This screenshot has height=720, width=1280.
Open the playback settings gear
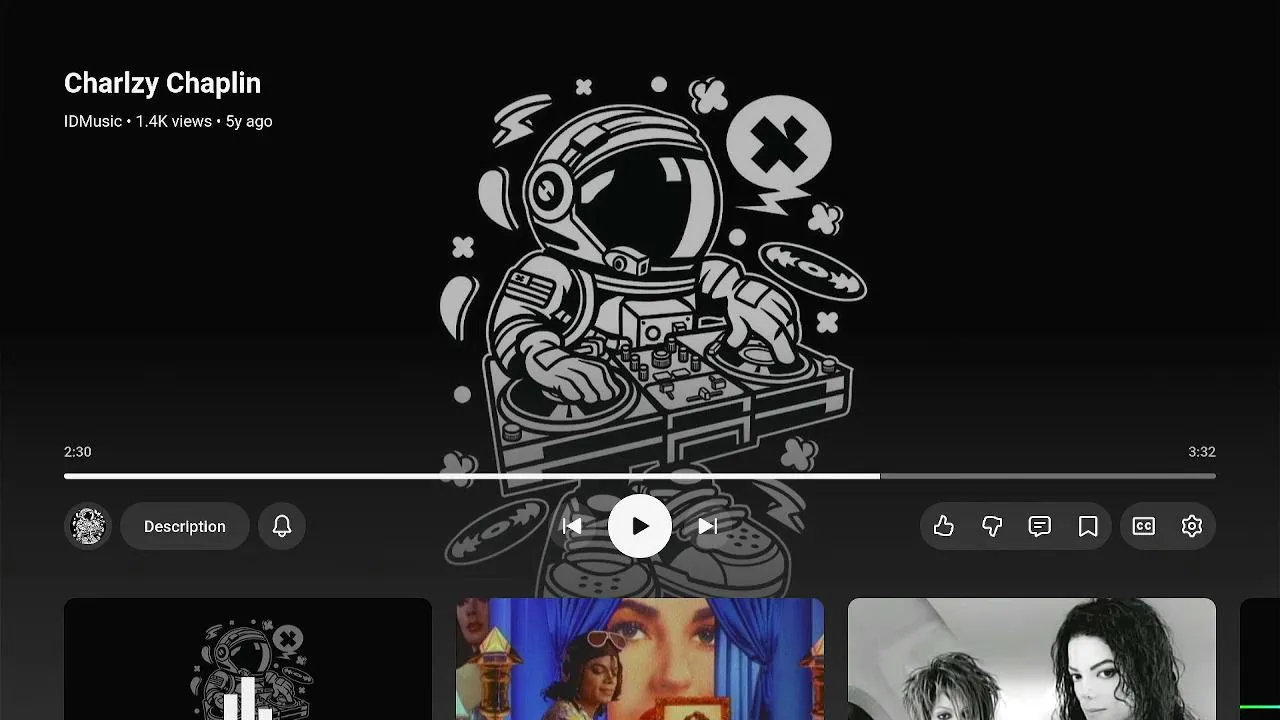pyautogui.click(x=1192, y=526)
